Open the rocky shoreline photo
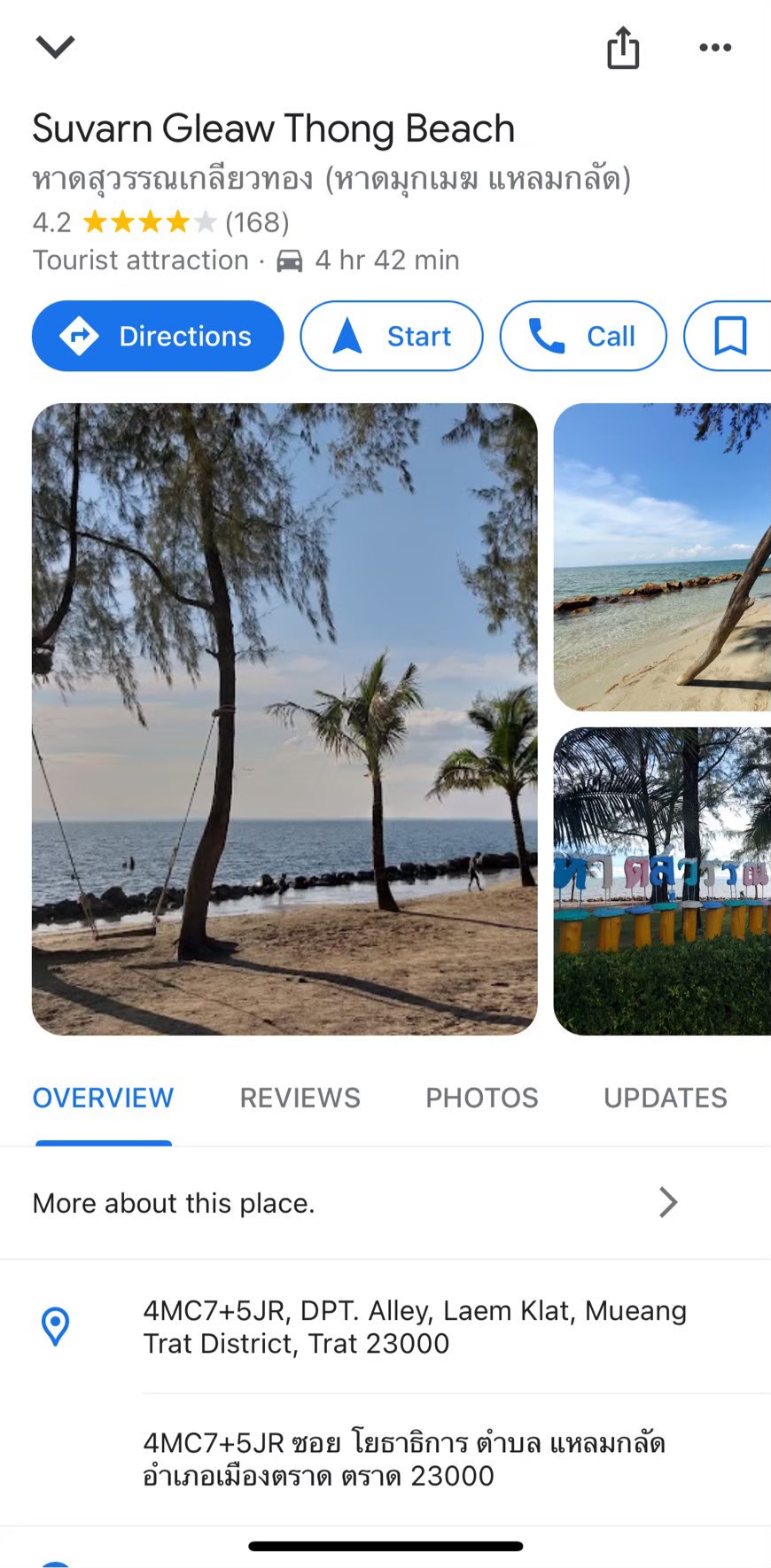 coord(662,556)
